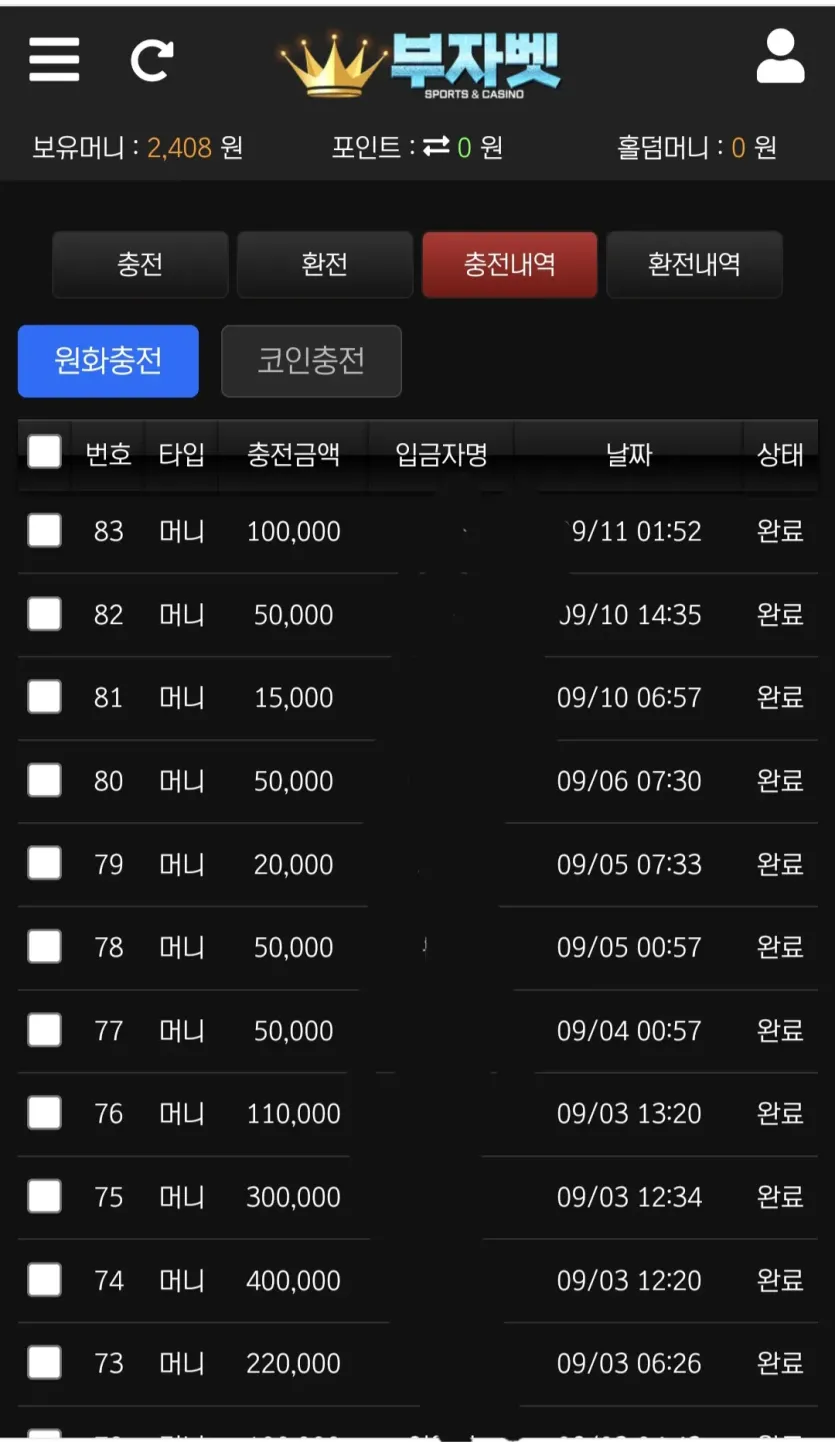Open the user profile icon
Screen dimensions: 835x1442
[x=780, y=56]
